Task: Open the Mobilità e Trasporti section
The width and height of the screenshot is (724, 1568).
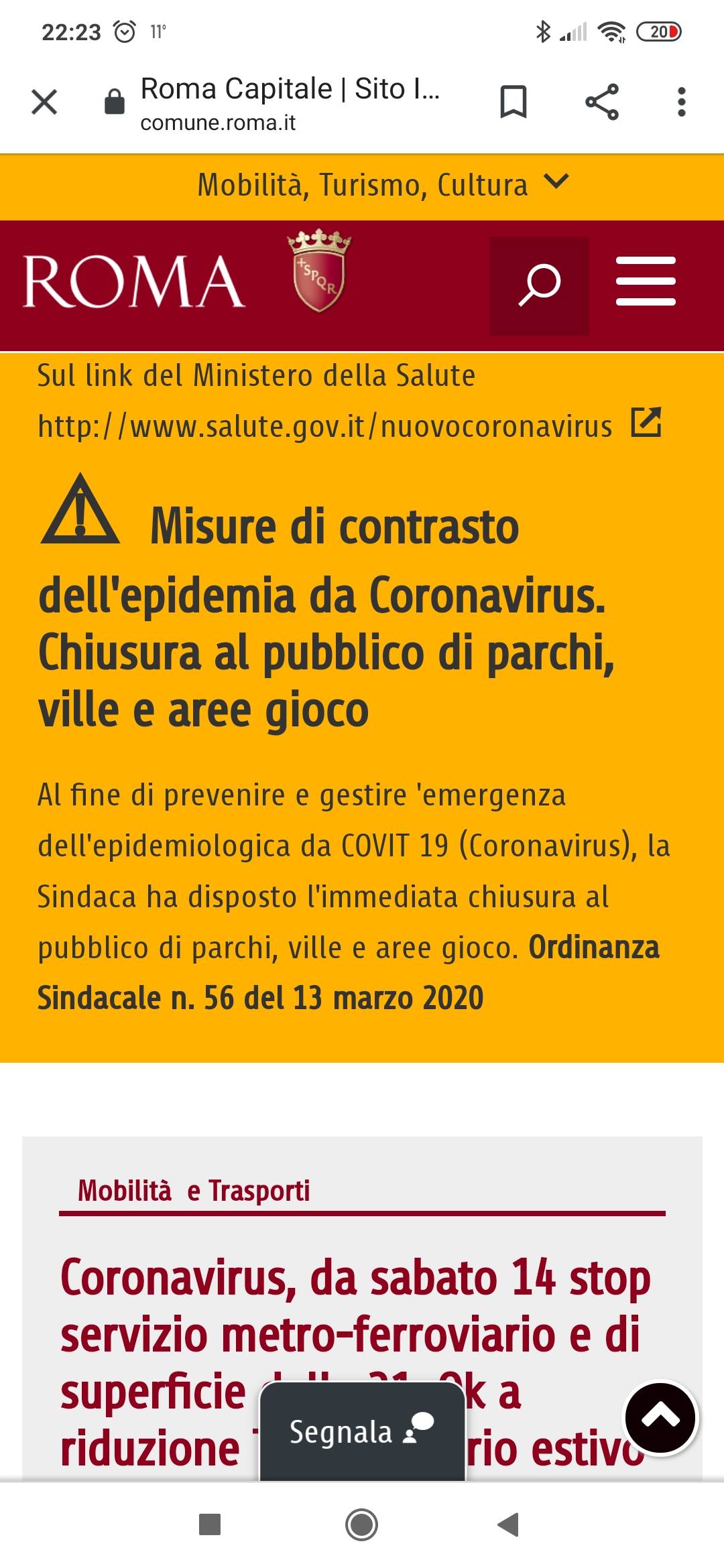Action: coord(194,1191)
